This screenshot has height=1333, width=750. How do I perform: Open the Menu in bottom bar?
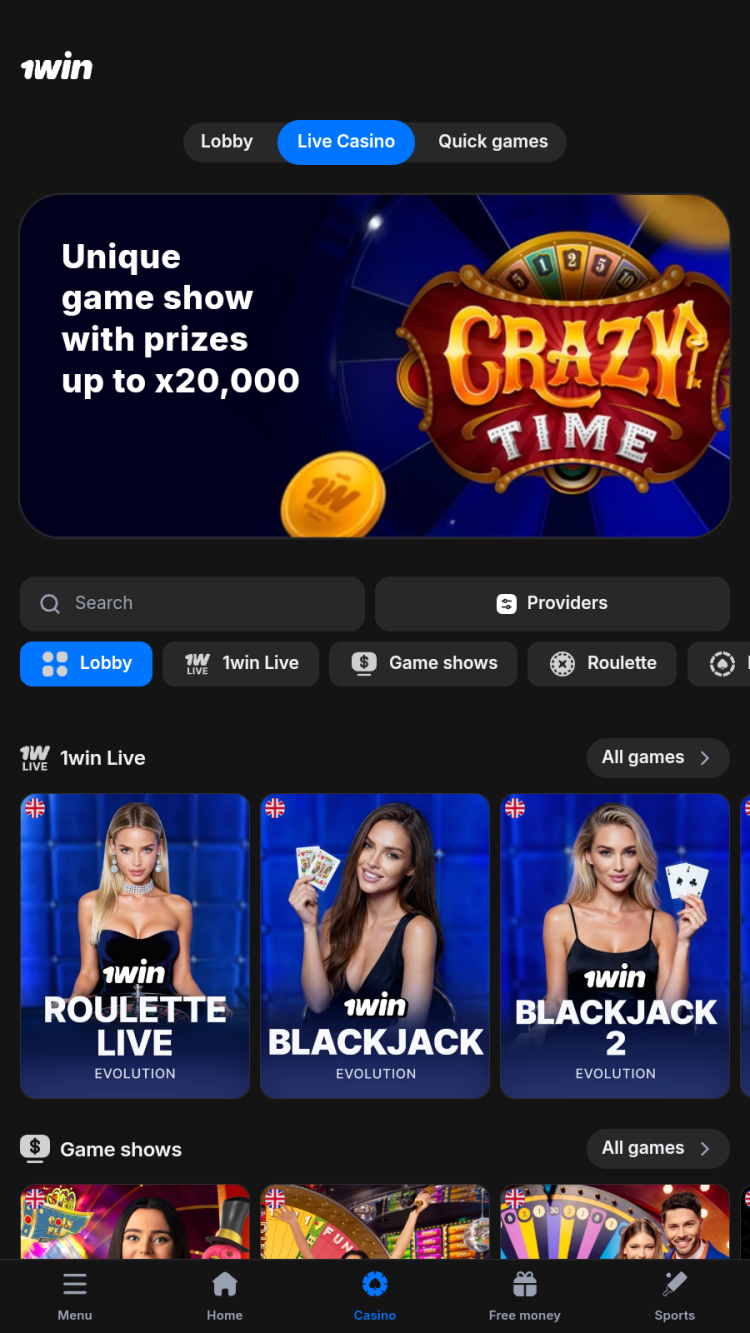(75, 1296)
